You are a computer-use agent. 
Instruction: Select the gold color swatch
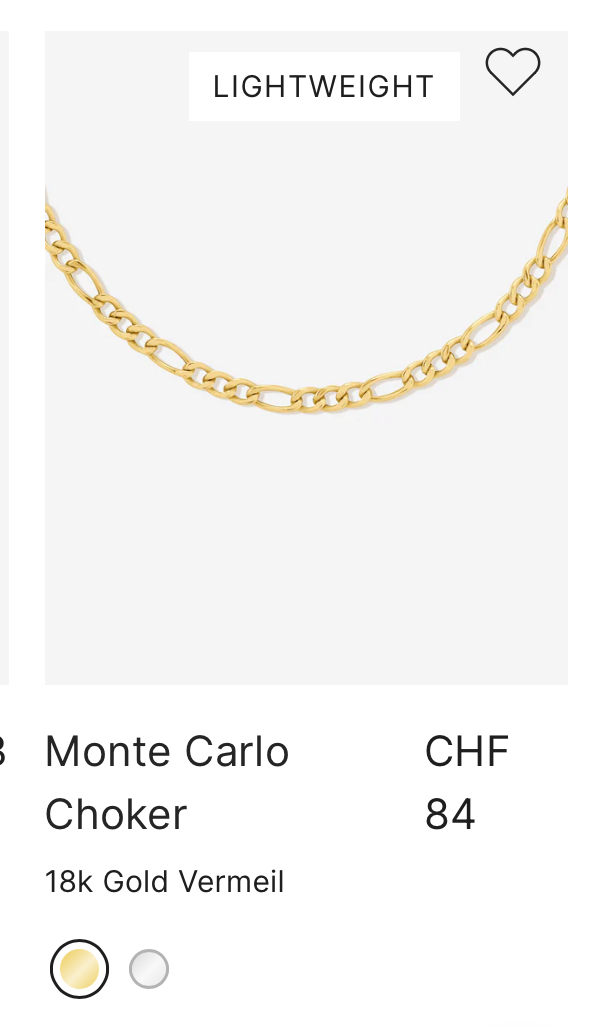pyautogui.click(x=79, y=968)
